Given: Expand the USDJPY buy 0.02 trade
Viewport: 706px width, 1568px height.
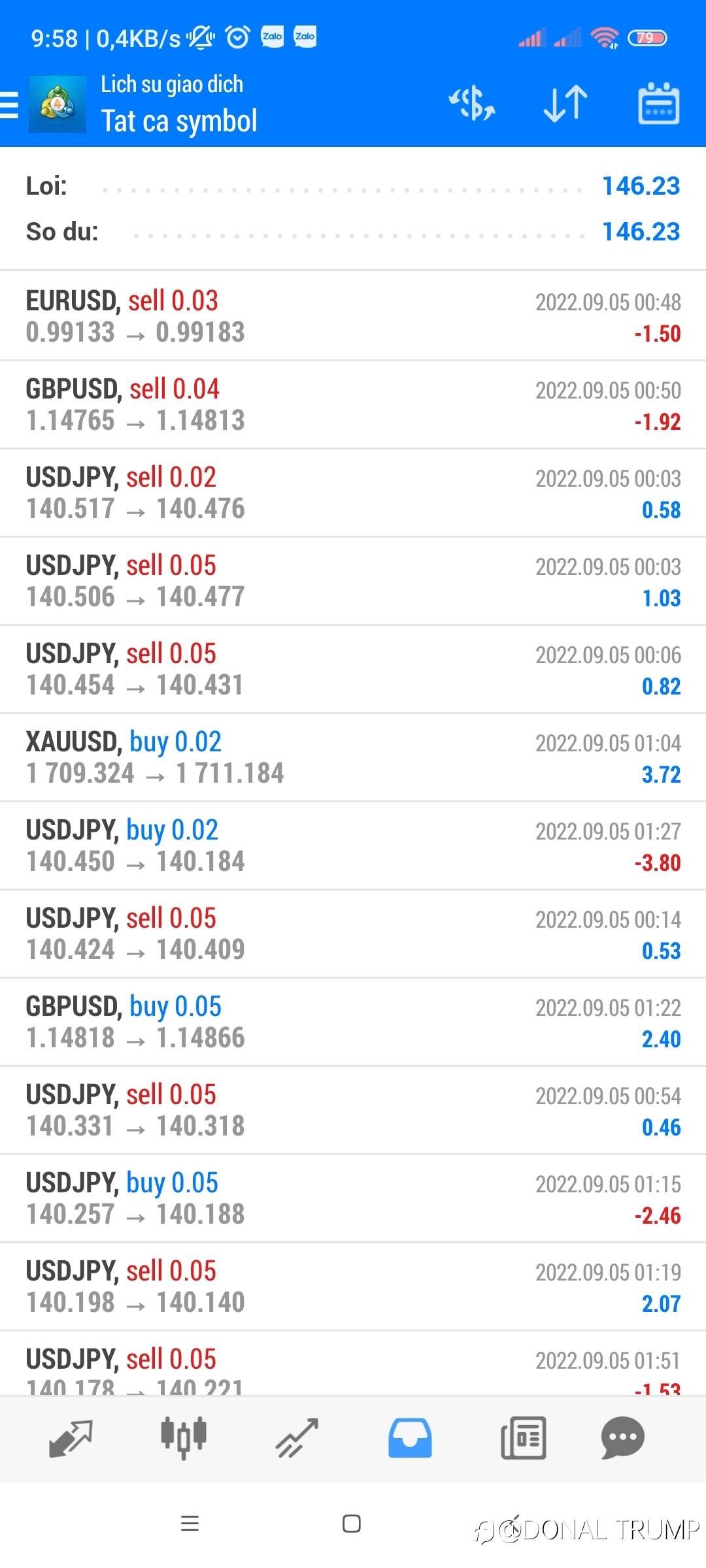Looking at the screenshot, I should coord(353,846).
